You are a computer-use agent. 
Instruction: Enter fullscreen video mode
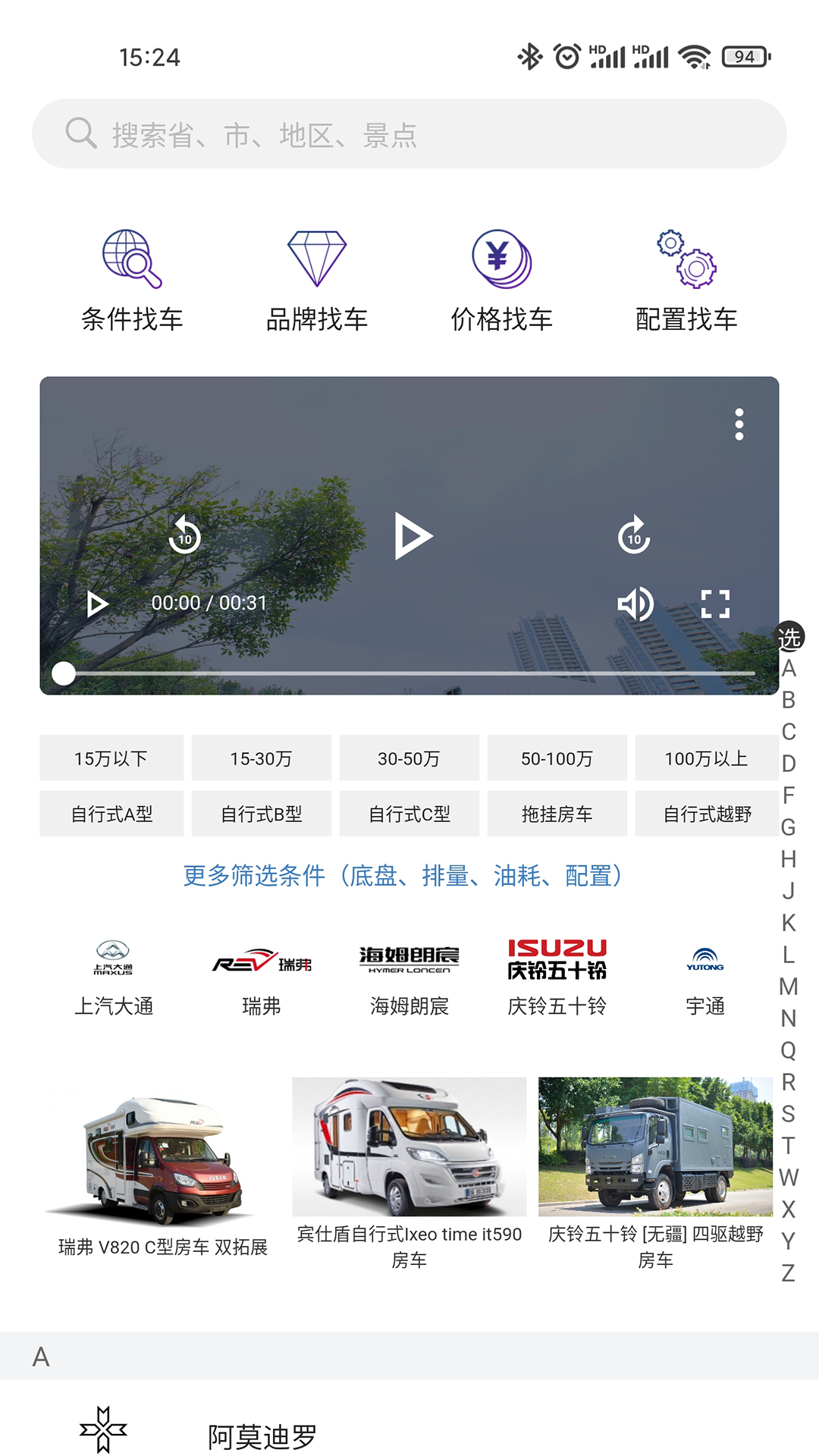716,603
